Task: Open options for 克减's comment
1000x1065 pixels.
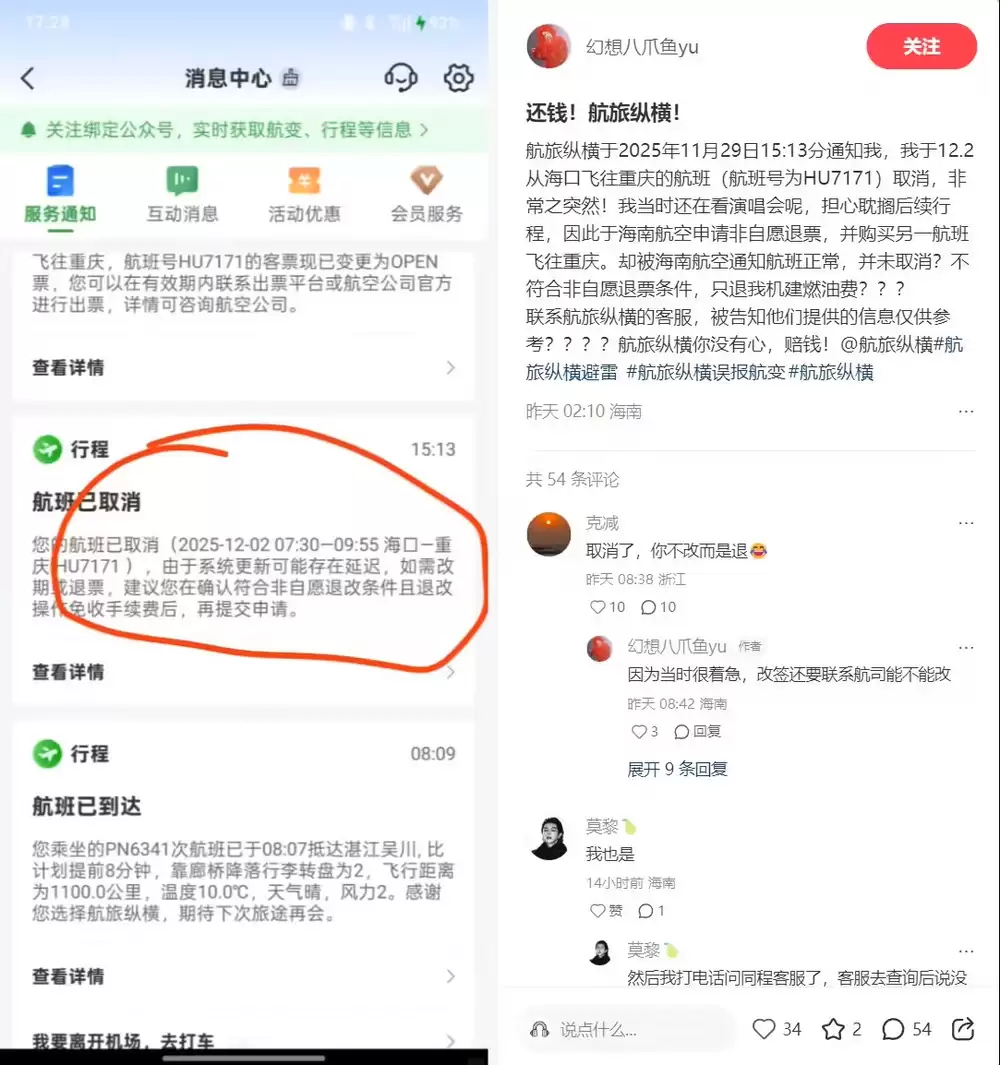Action: (966, 523)
